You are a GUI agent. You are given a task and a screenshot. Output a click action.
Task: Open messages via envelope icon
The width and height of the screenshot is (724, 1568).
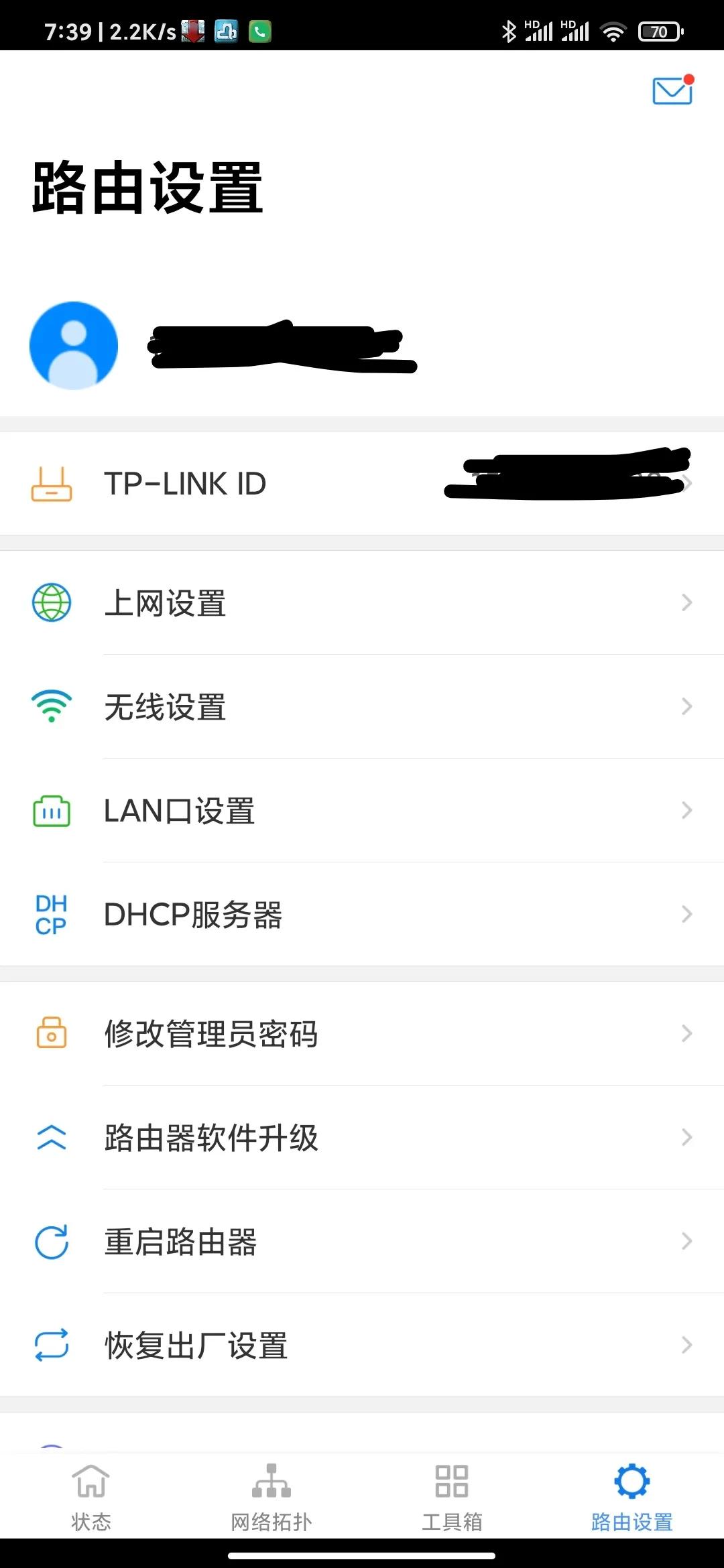[671, 91]
